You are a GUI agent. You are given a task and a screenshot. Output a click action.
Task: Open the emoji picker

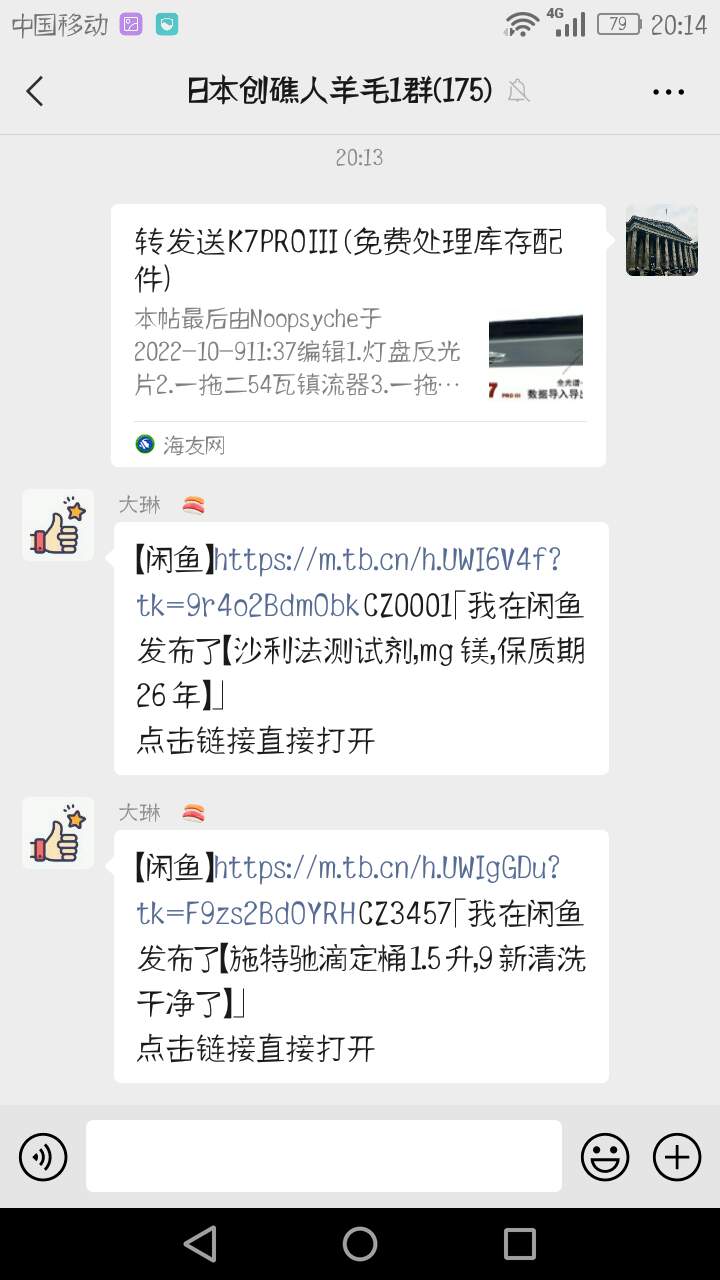pos(605,1157)
